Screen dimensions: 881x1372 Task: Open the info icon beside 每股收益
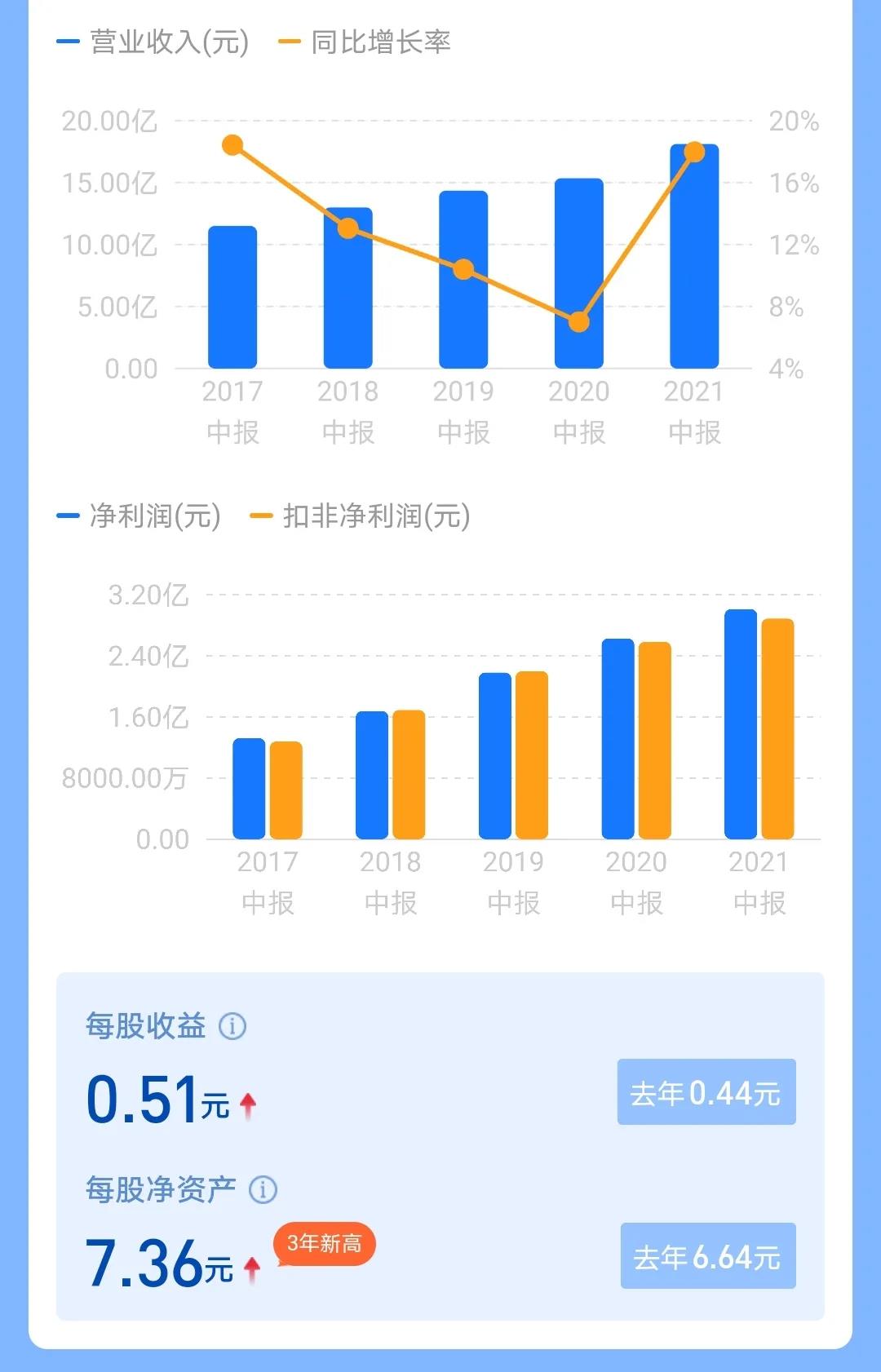pos(232,1026)
